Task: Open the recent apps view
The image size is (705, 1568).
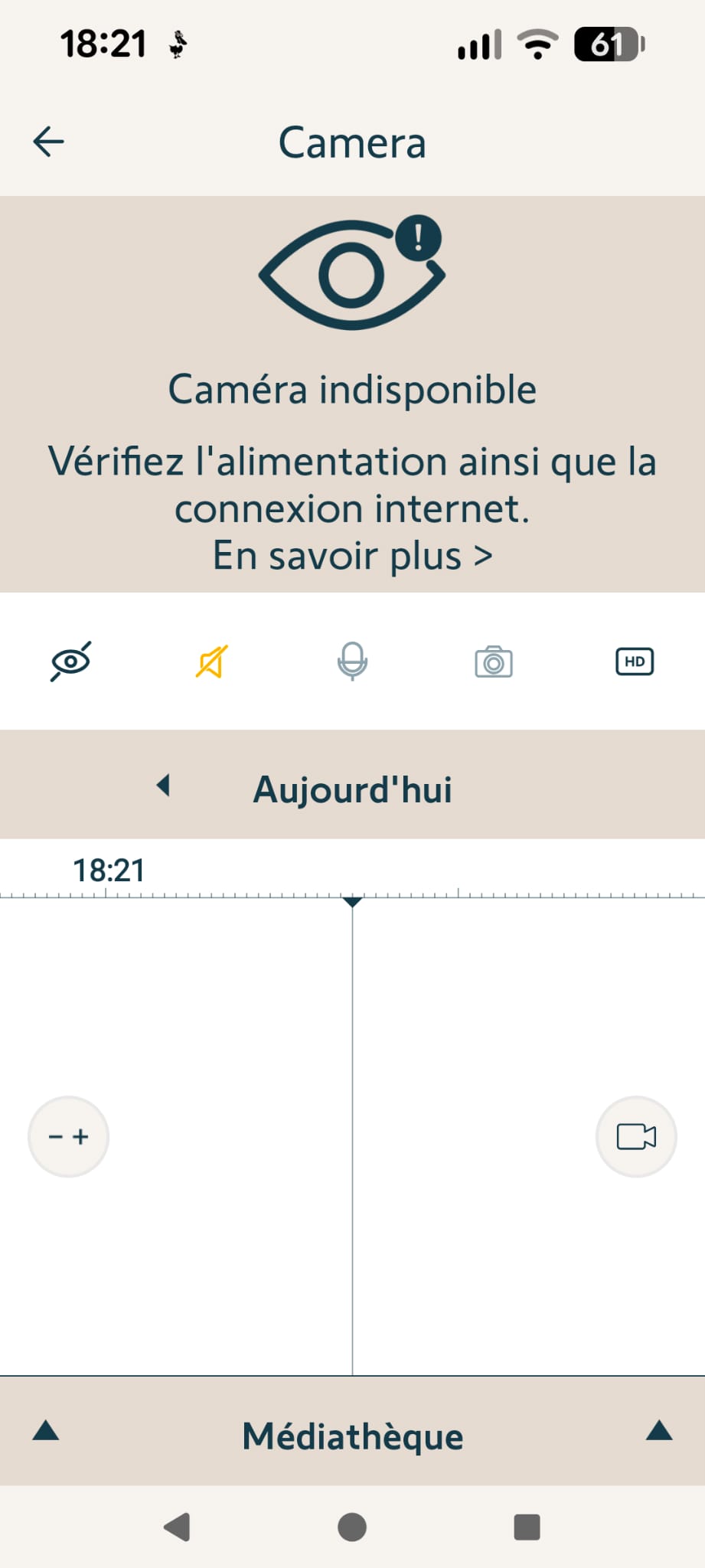Action: tap(527, 1527)
